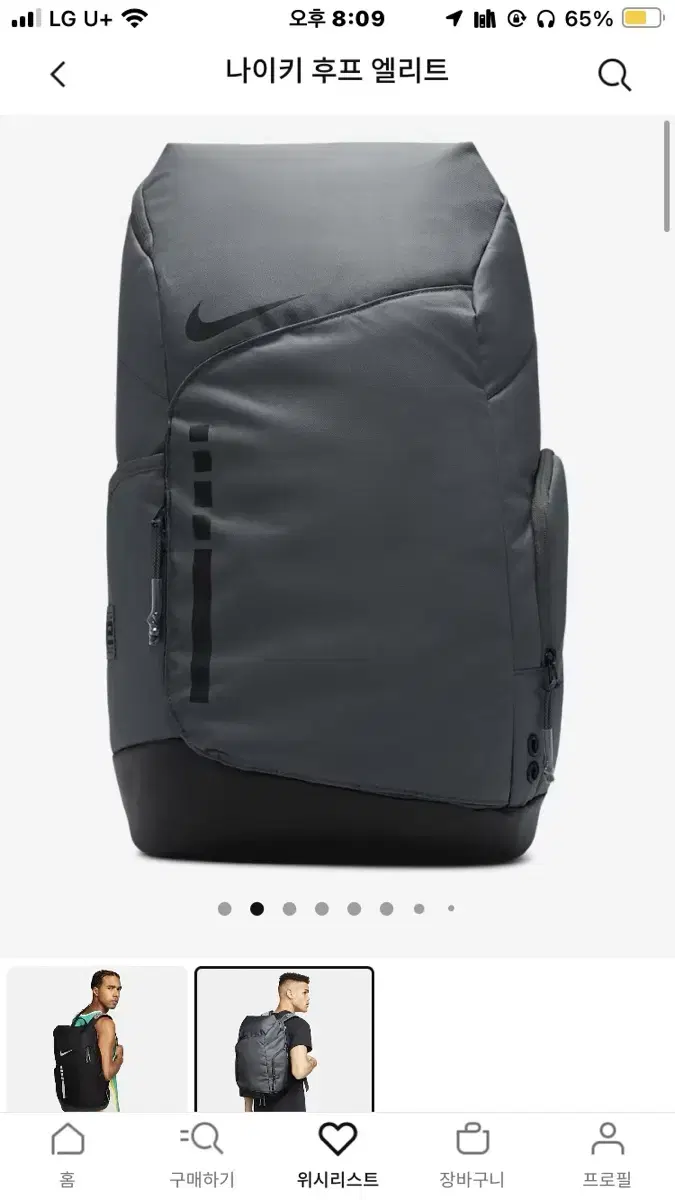The image size is (675, 1200).
Task: Switch to the 홈 tab
Action: point(67,1155)
